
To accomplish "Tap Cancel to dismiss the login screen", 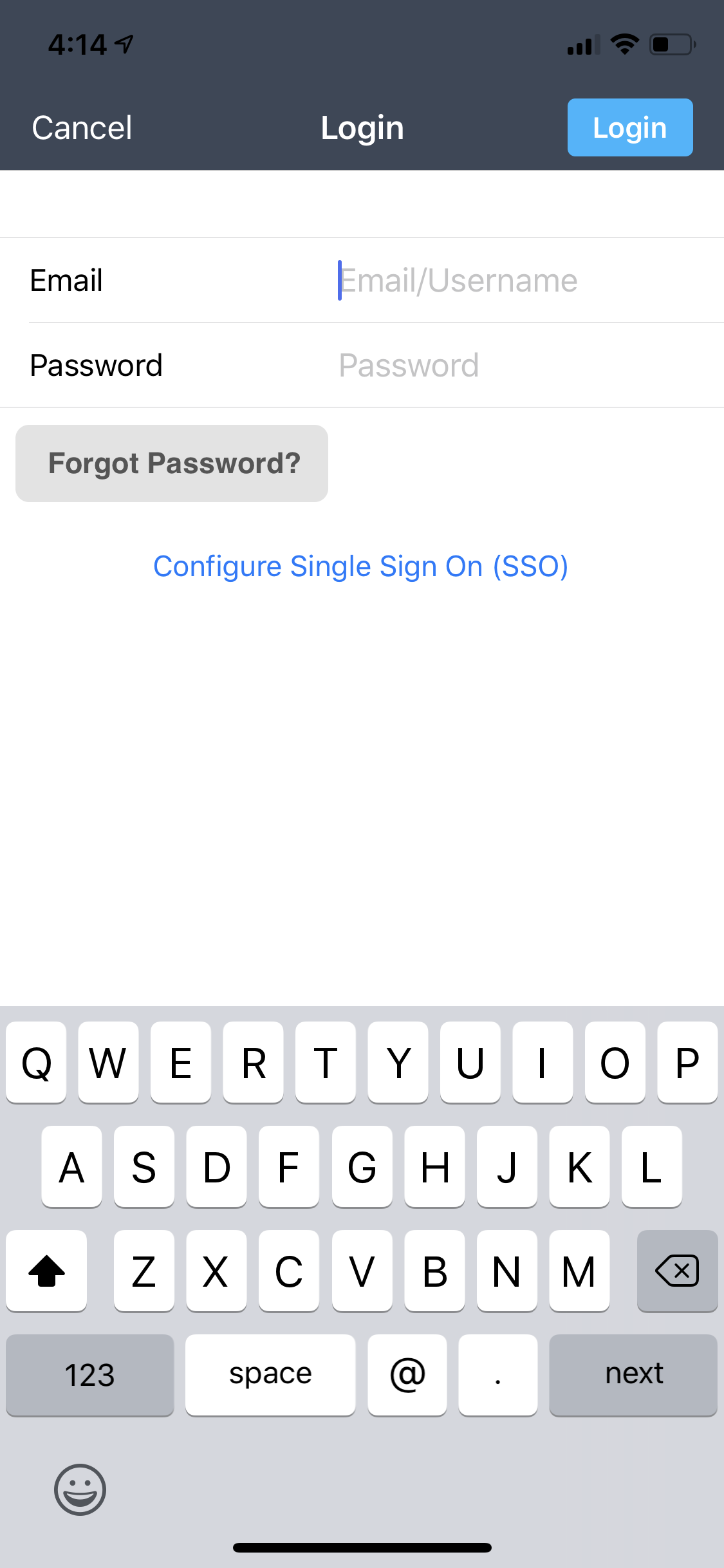I will 80,127.
